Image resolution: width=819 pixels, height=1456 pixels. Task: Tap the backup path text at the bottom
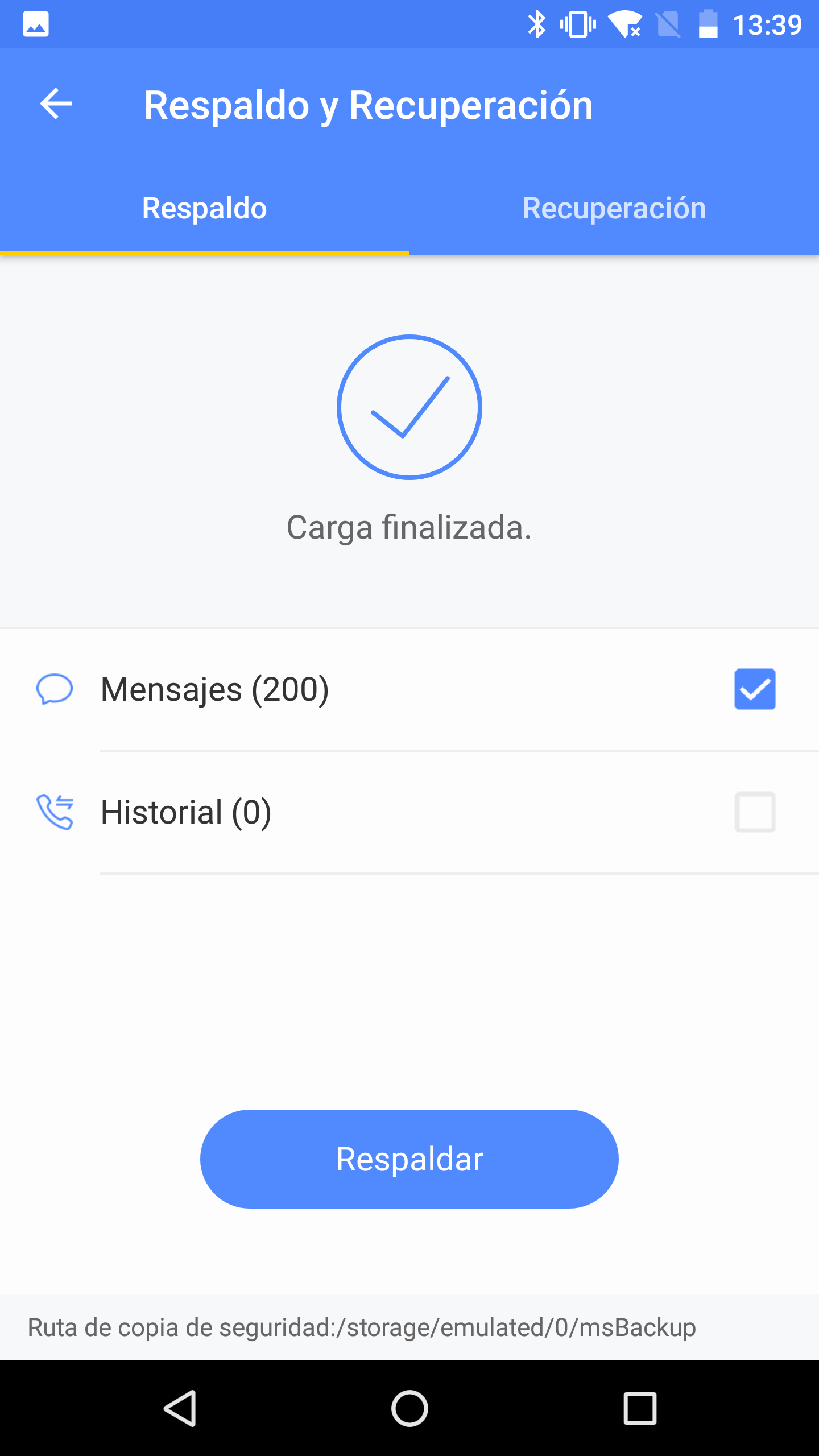point(362,1327)
